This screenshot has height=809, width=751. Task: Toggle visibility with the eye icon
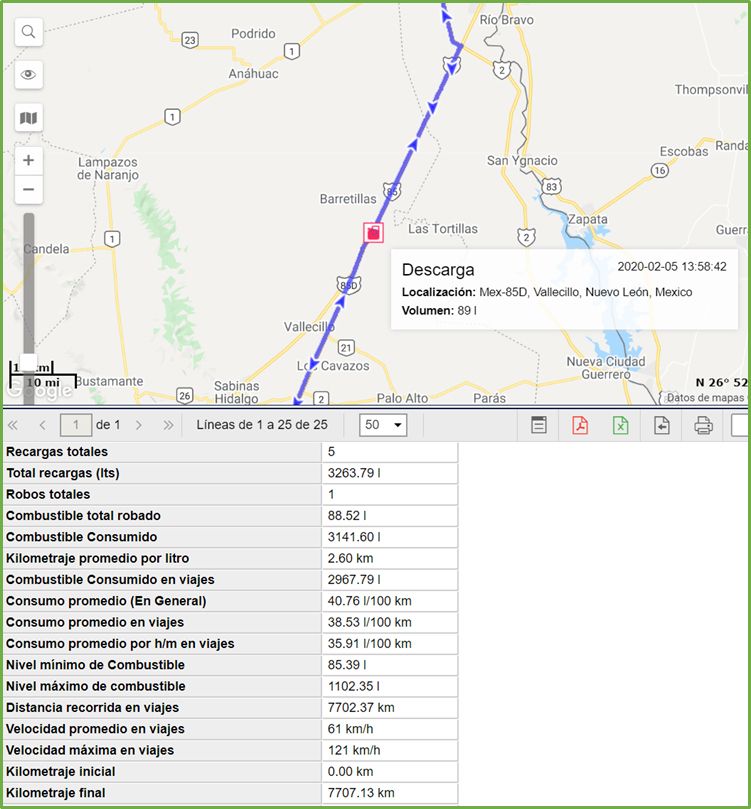tap(29, 75)
